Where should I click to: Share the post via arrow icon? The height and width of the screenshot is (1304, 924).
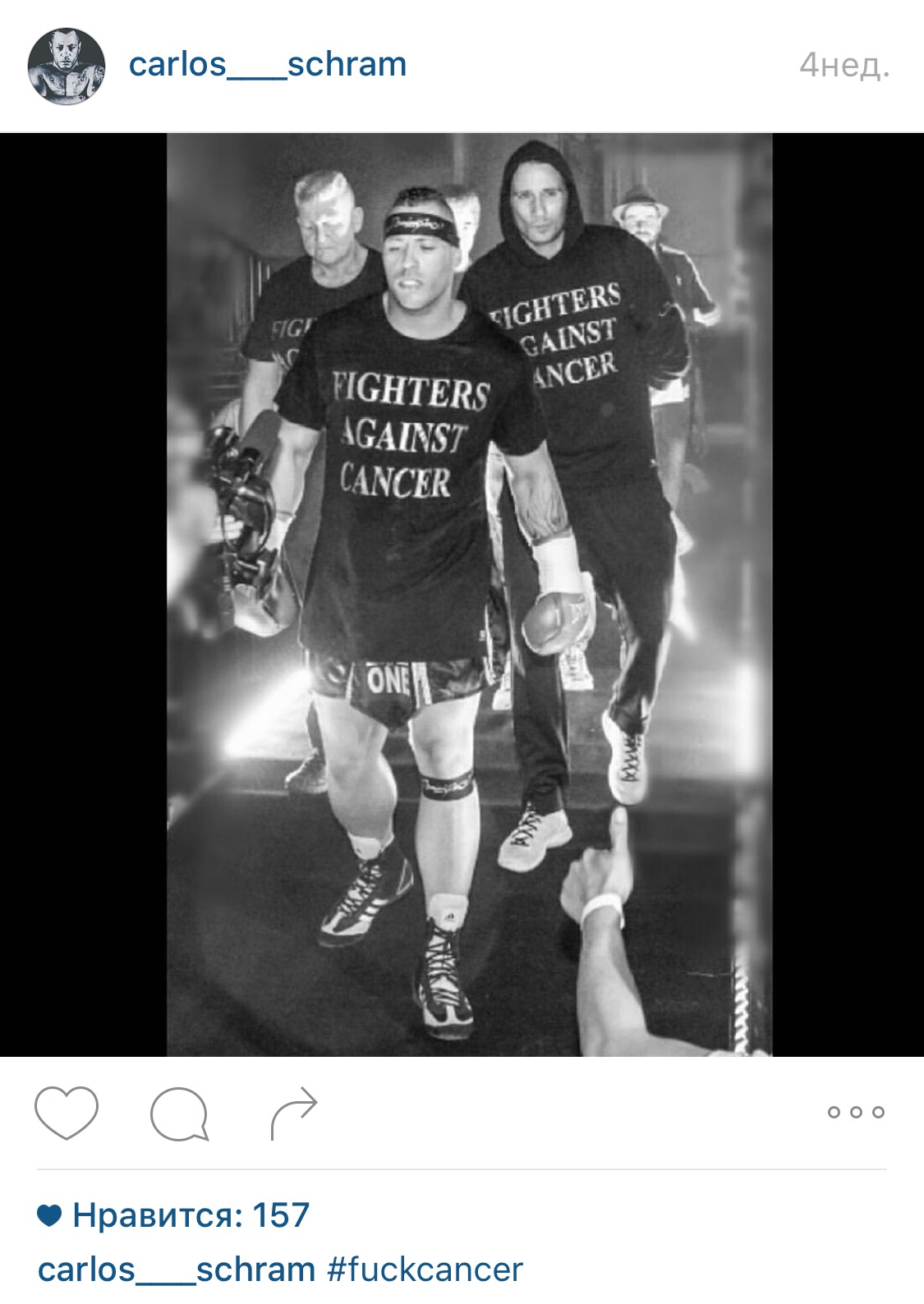click(294, 1113)
